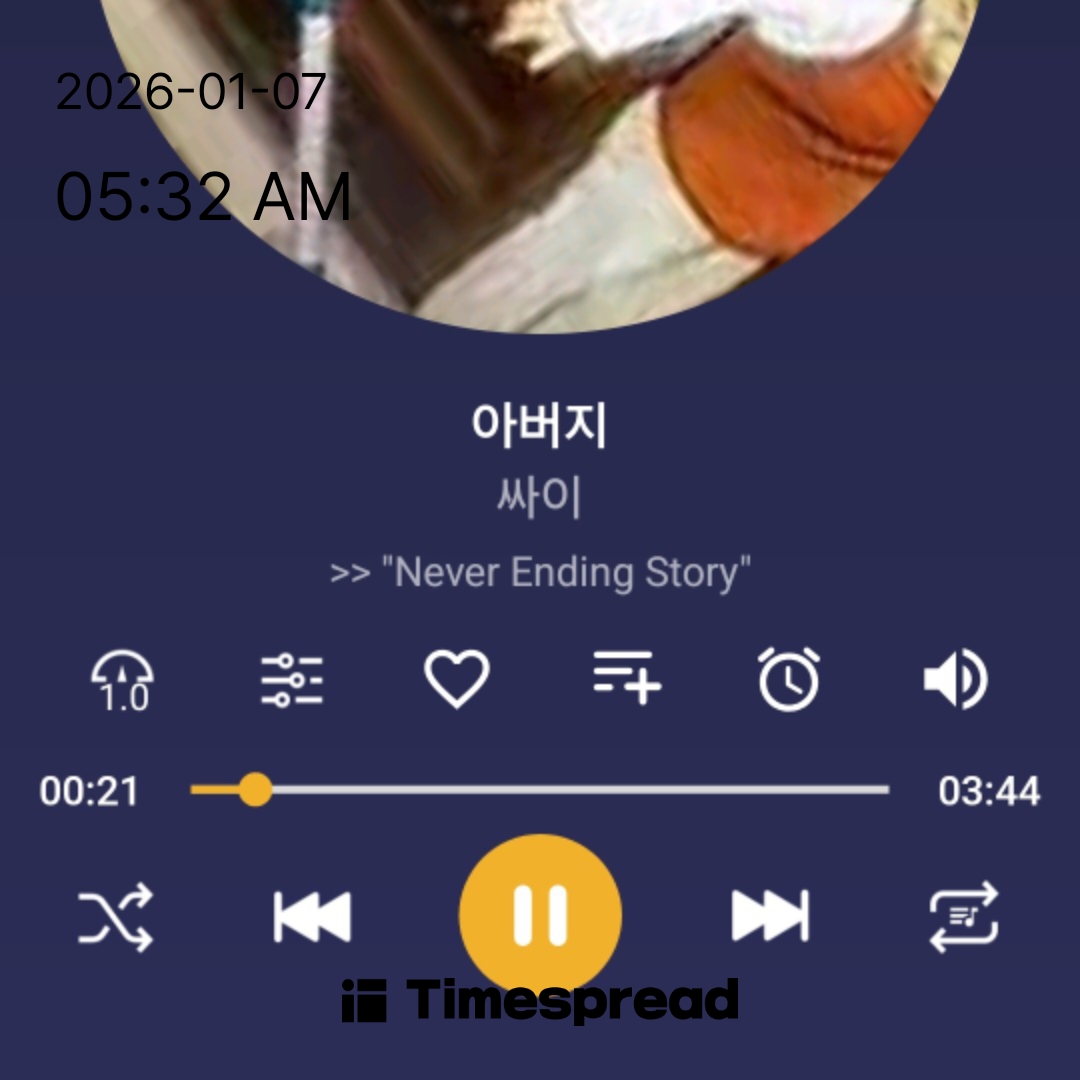Screen dimensions: 1080x1080
Task: Change the repeat mode
Action: pos(964,916)
